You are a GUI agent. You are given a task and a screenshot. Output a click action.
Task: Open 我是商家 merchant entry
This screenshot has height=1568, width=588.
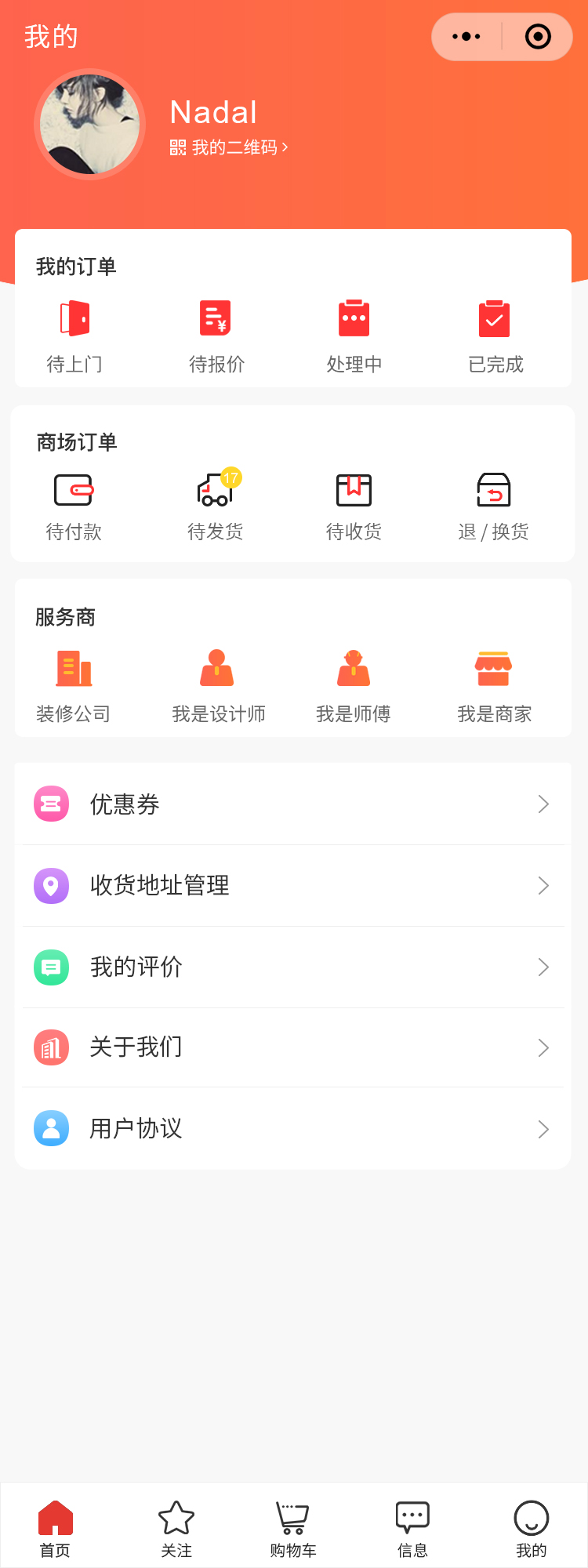click(494, 685)
